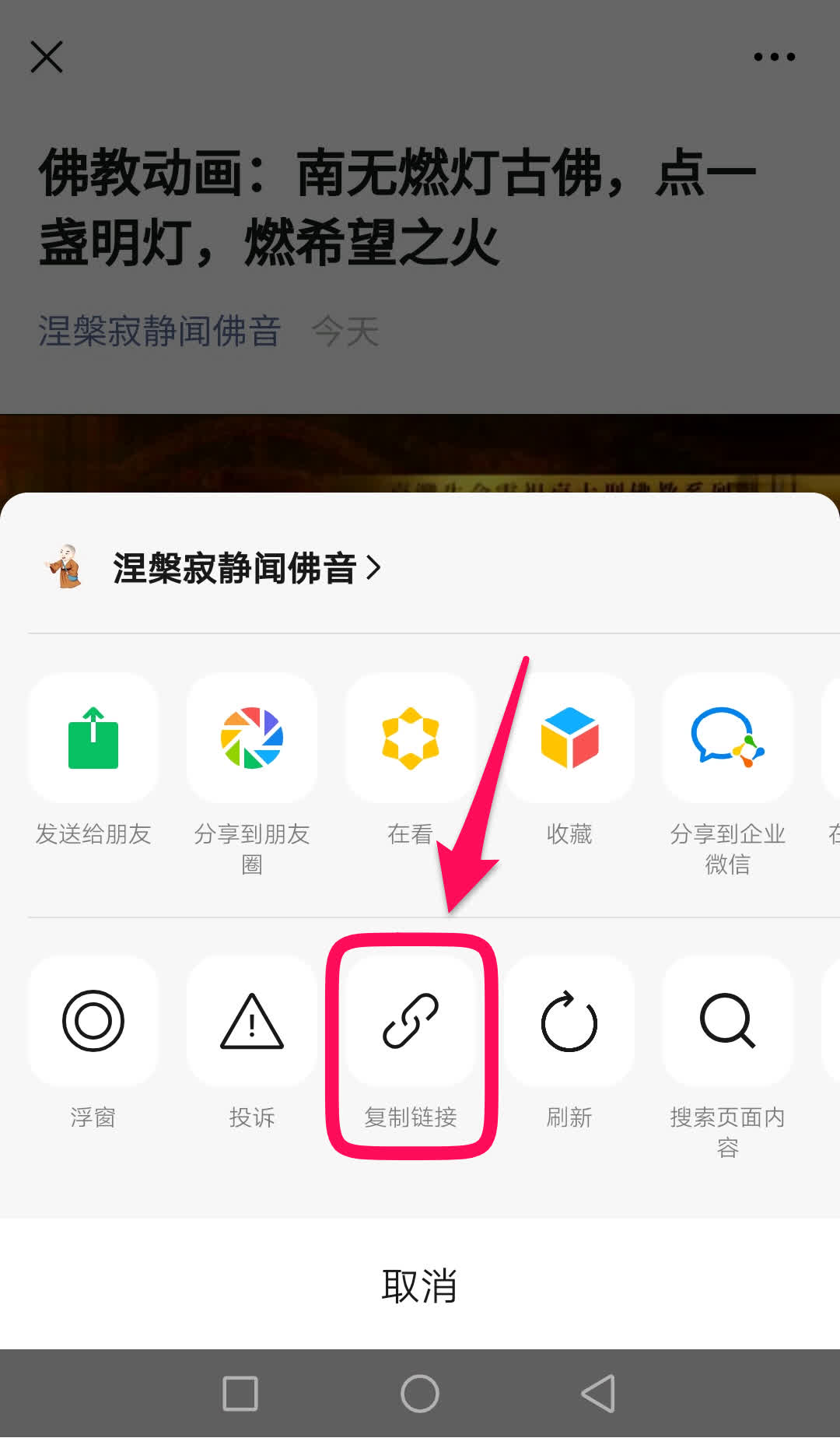Mark article as 在看

tap(411, 738)
